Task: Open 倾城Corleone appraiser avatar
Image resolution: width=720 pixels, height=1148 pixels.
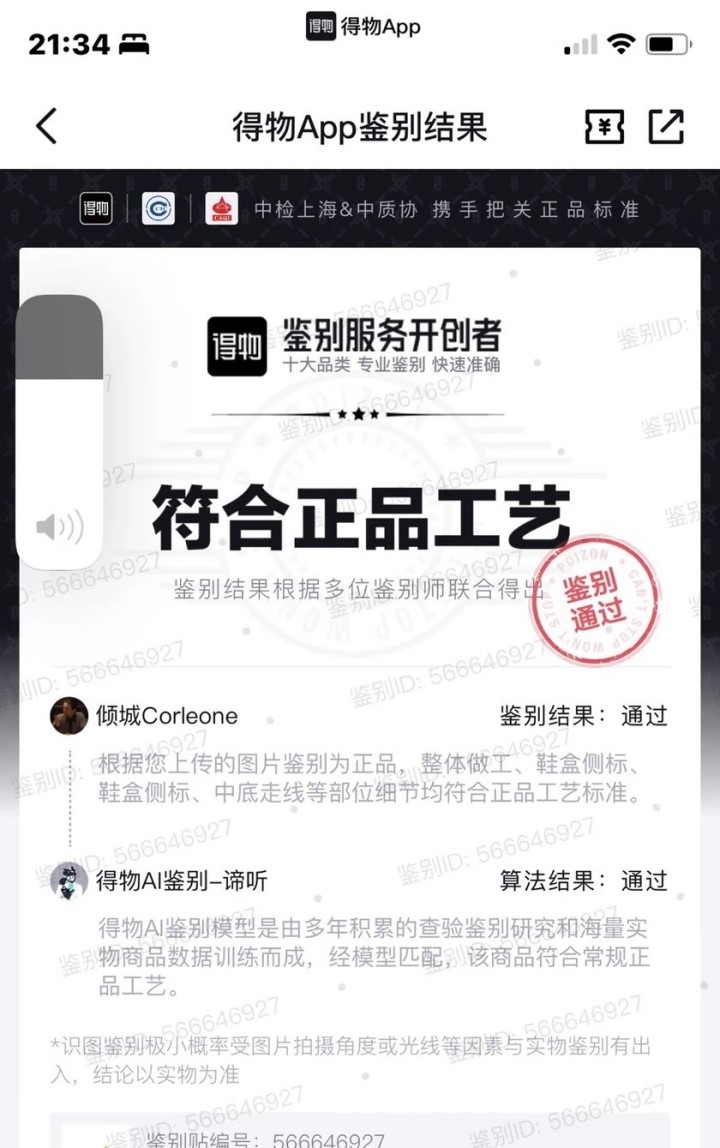Action: 69,715
